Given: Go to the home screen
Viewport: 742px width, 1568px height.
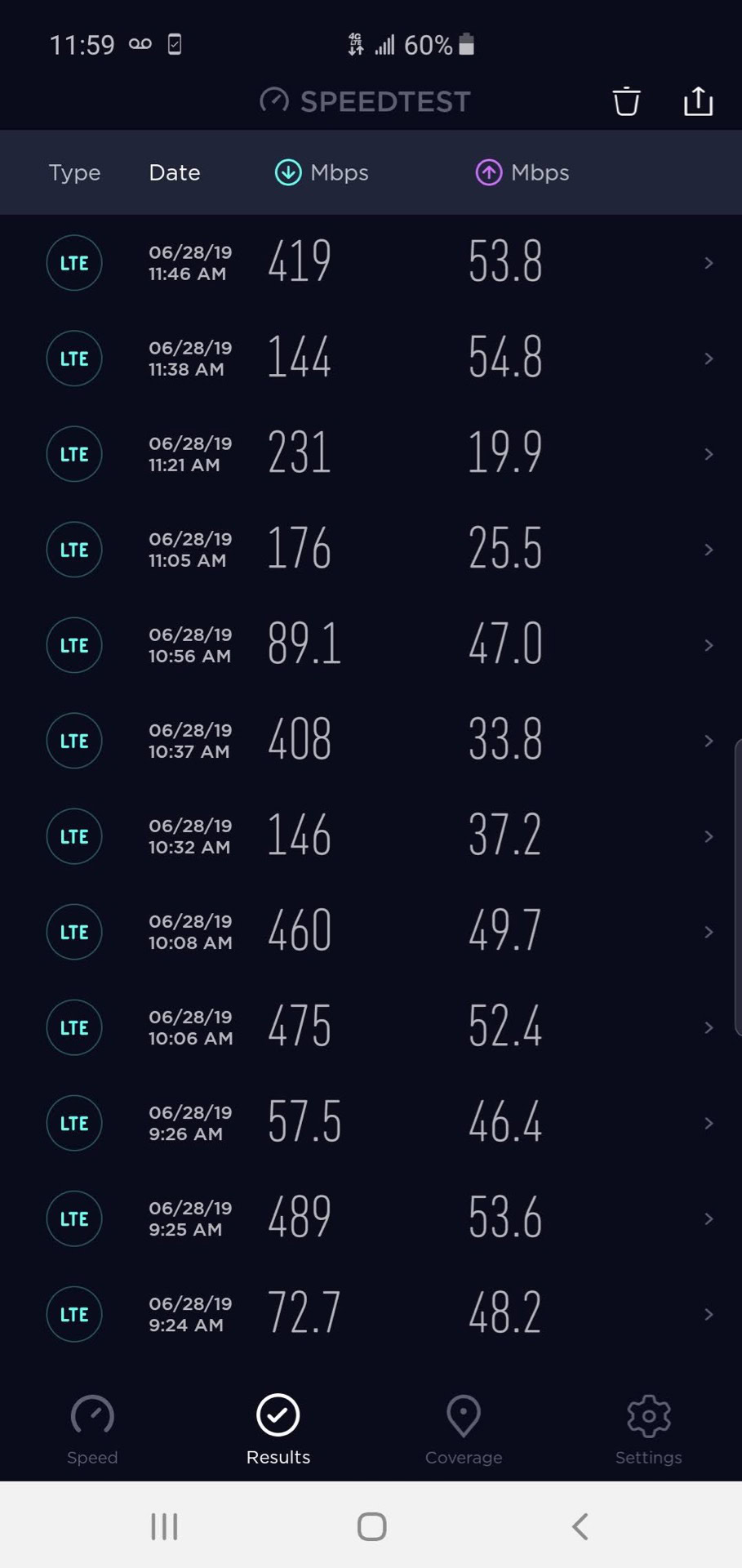Looking at the screenshot, I should 371,1526.
